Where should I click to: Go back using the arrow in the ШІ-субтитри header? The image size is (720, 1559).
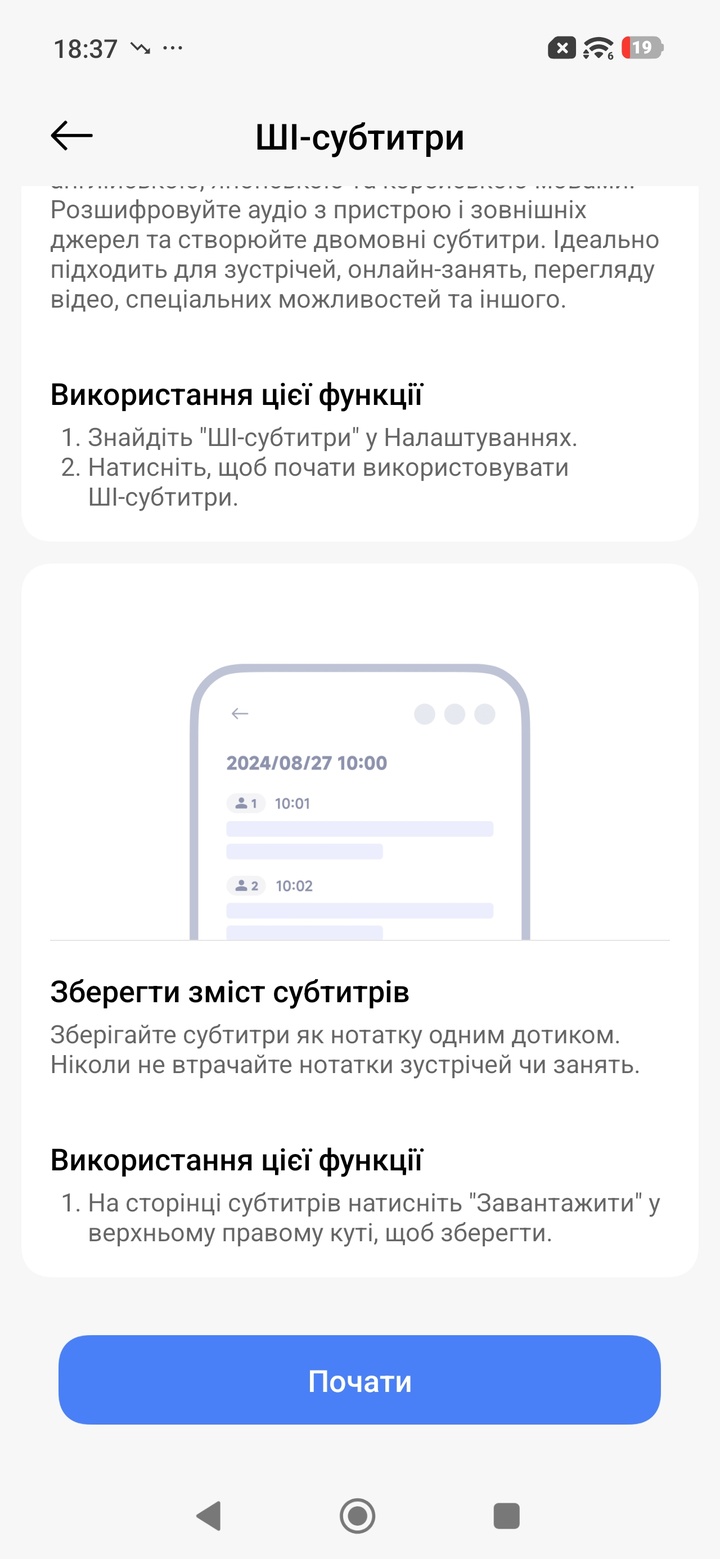(x=71, y=136)
